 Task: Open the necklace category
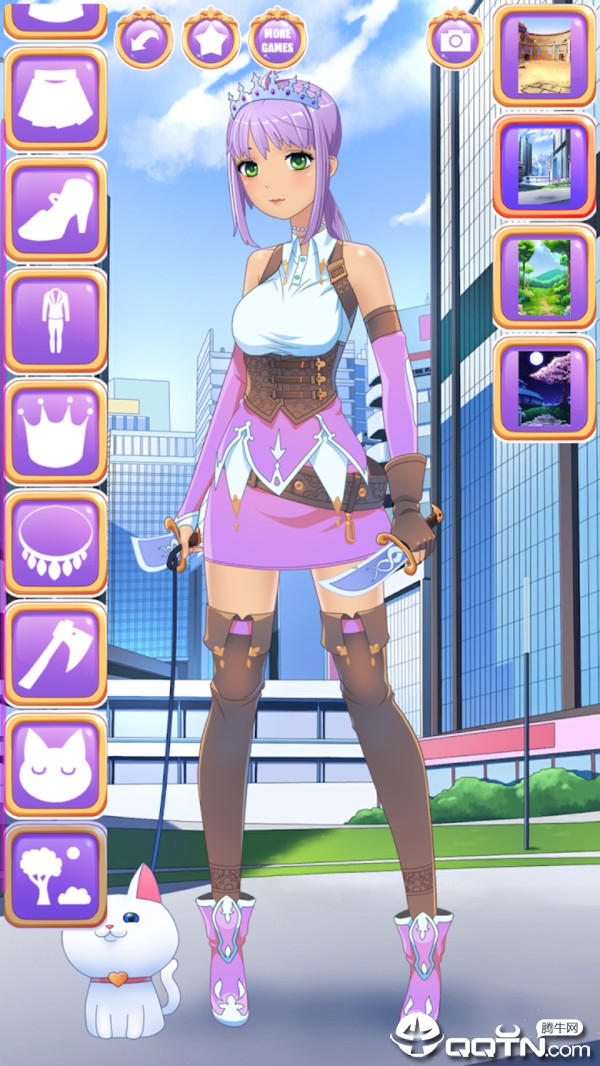[56, 543]
